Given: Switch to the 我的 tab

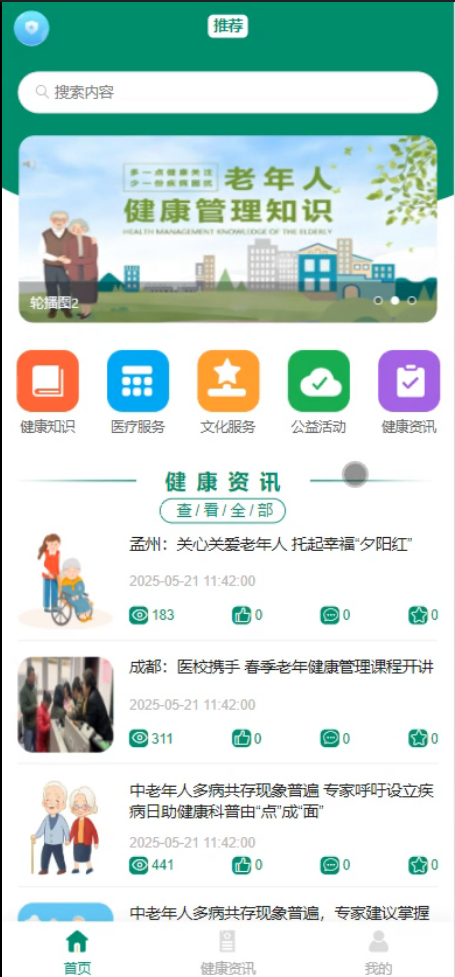Looking at the screenshot, I should 378,951.
